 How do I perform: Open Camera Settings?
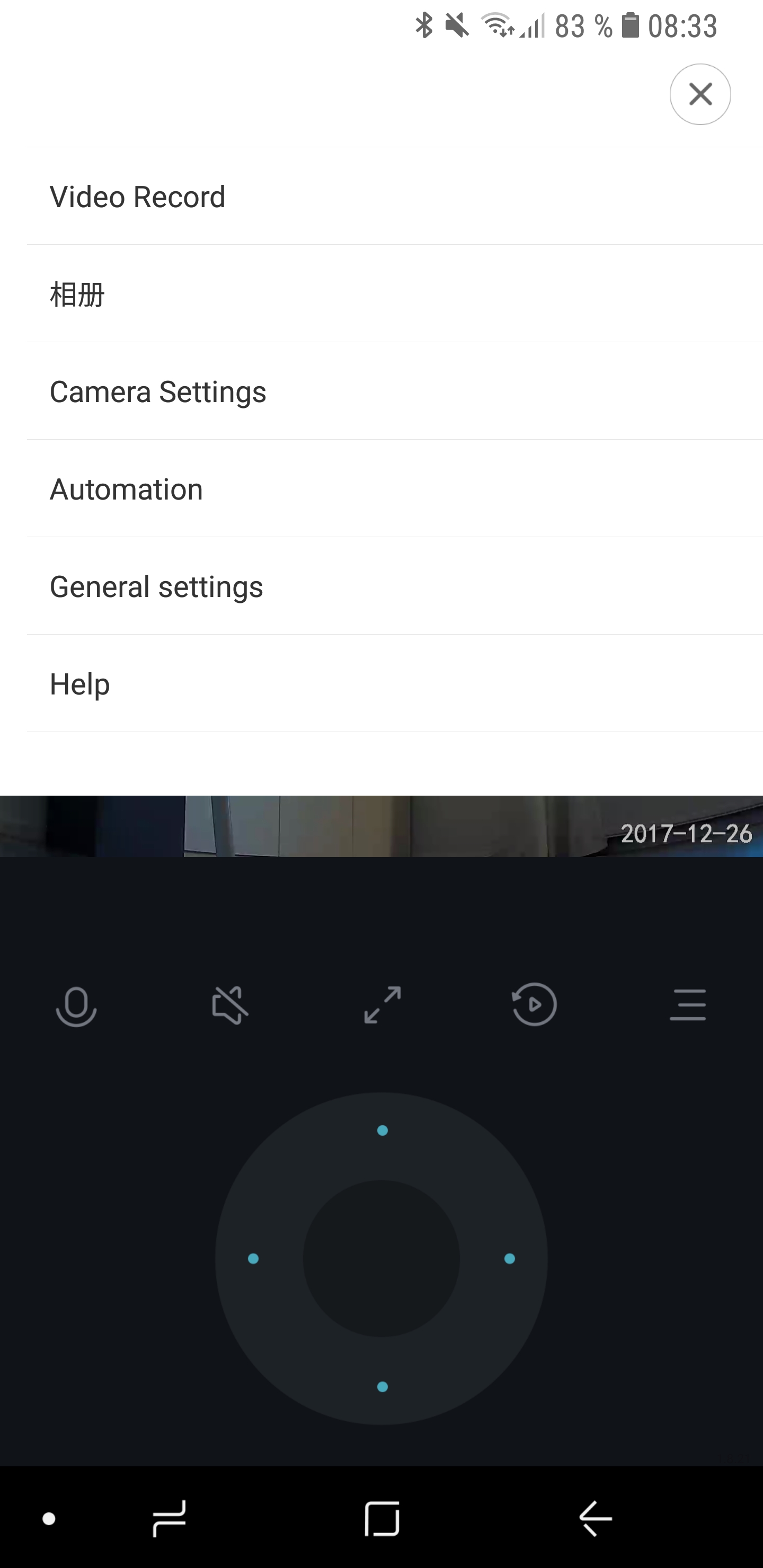tap(158, 391)
